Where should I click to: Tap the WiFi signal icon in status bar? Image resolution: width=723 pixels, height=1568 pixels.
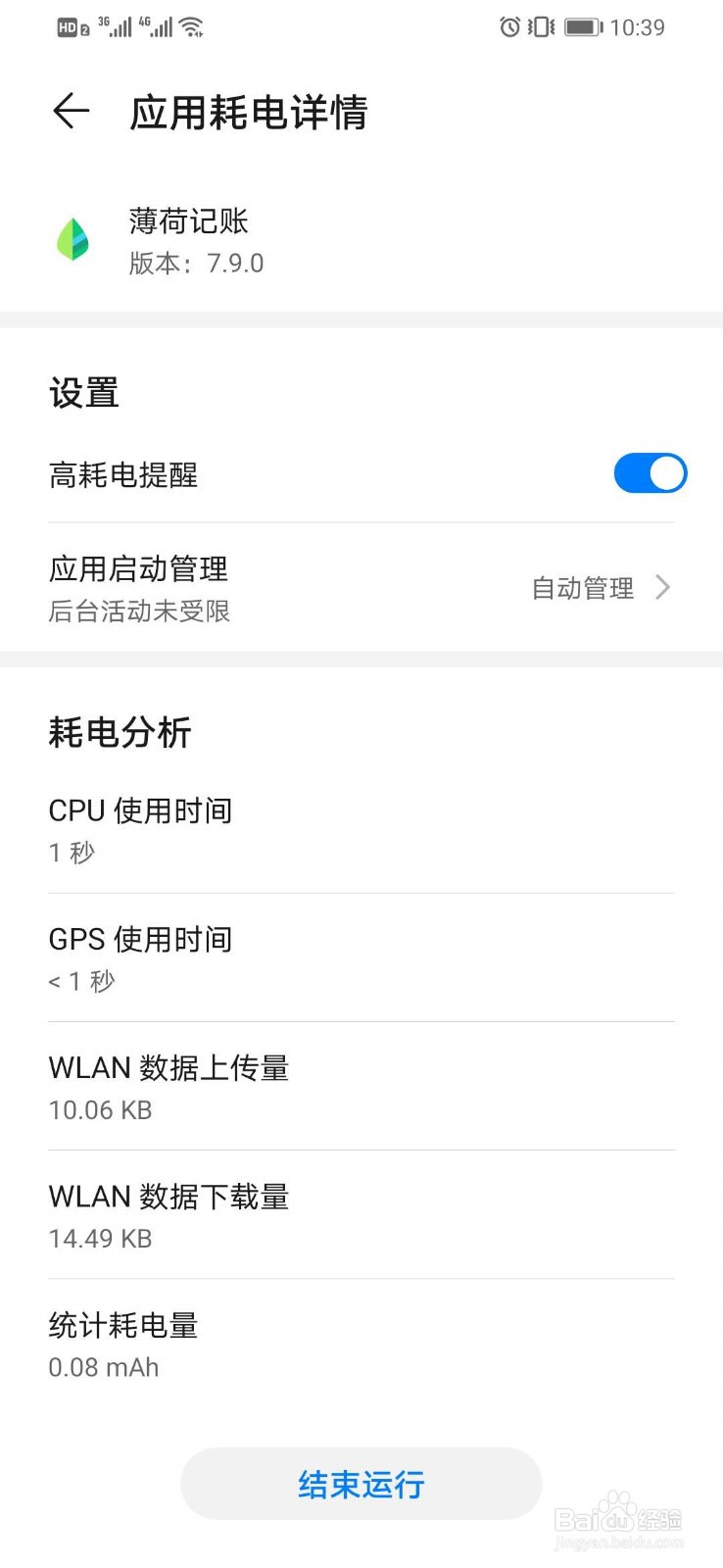click(x=192, y=26)
